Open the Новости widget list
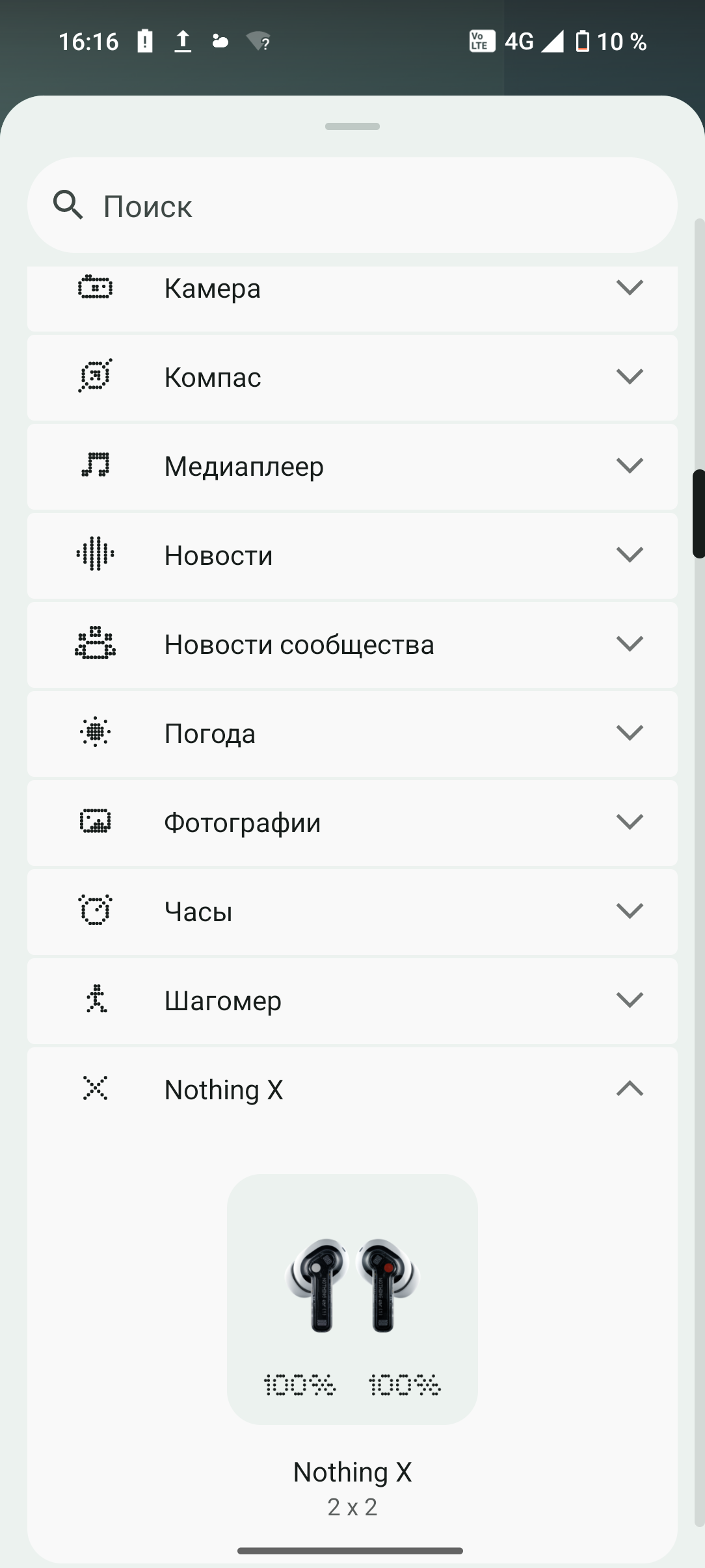This screenshot has height=1568, width=705. 352,555
